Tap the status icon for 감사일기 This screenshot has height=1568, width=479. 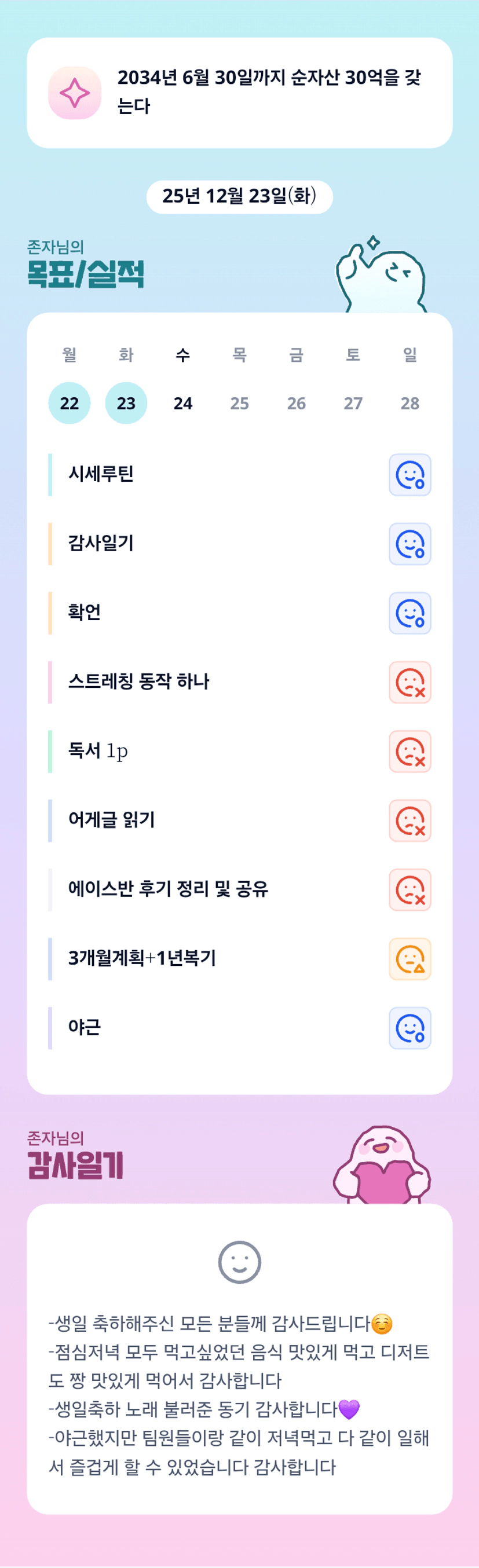409,544
